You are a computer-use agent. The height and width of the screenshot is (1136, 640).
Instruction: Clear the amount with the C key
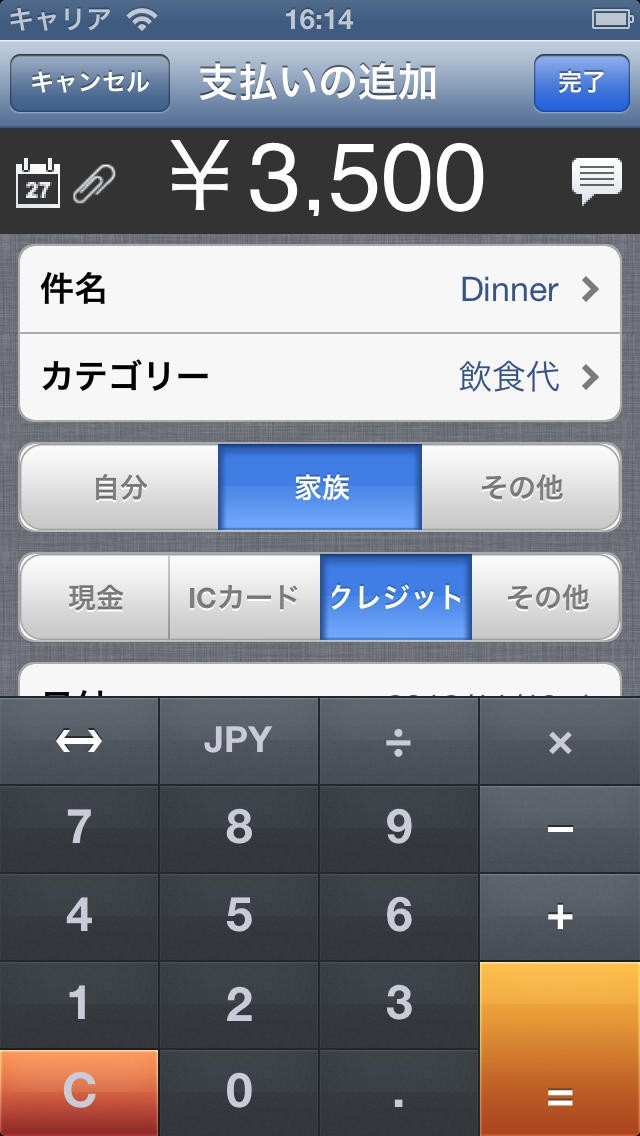[x=79, y=1092]
